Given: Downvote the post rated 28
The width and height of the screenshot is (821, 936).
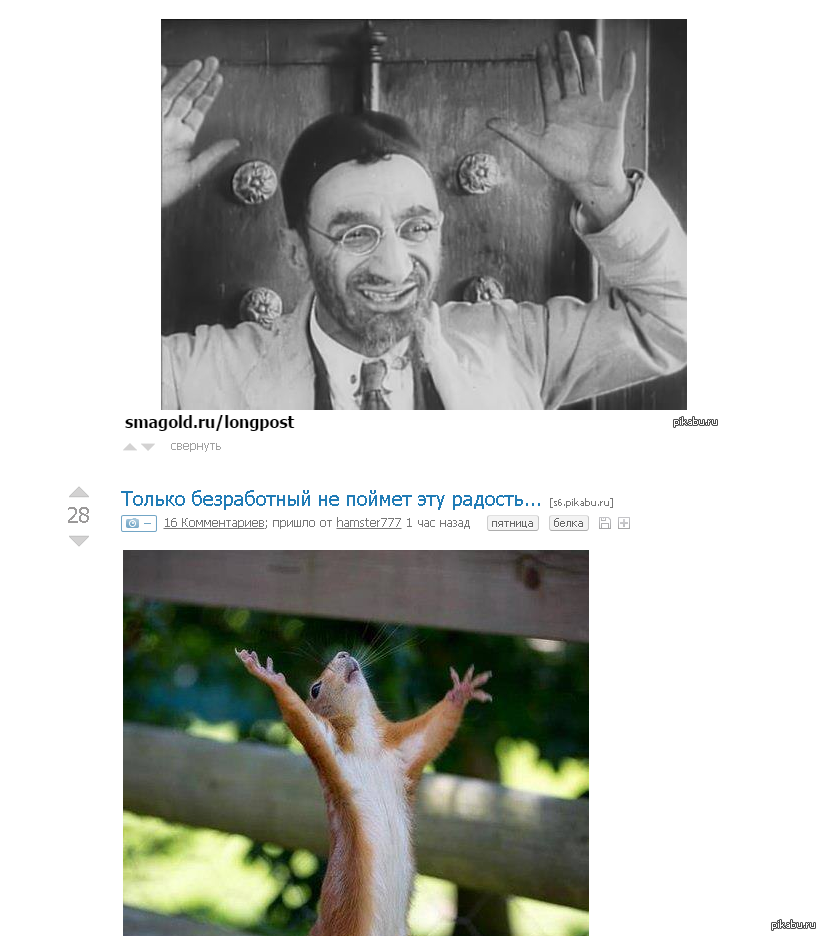Looking at the screenshot, I should 79,541.
